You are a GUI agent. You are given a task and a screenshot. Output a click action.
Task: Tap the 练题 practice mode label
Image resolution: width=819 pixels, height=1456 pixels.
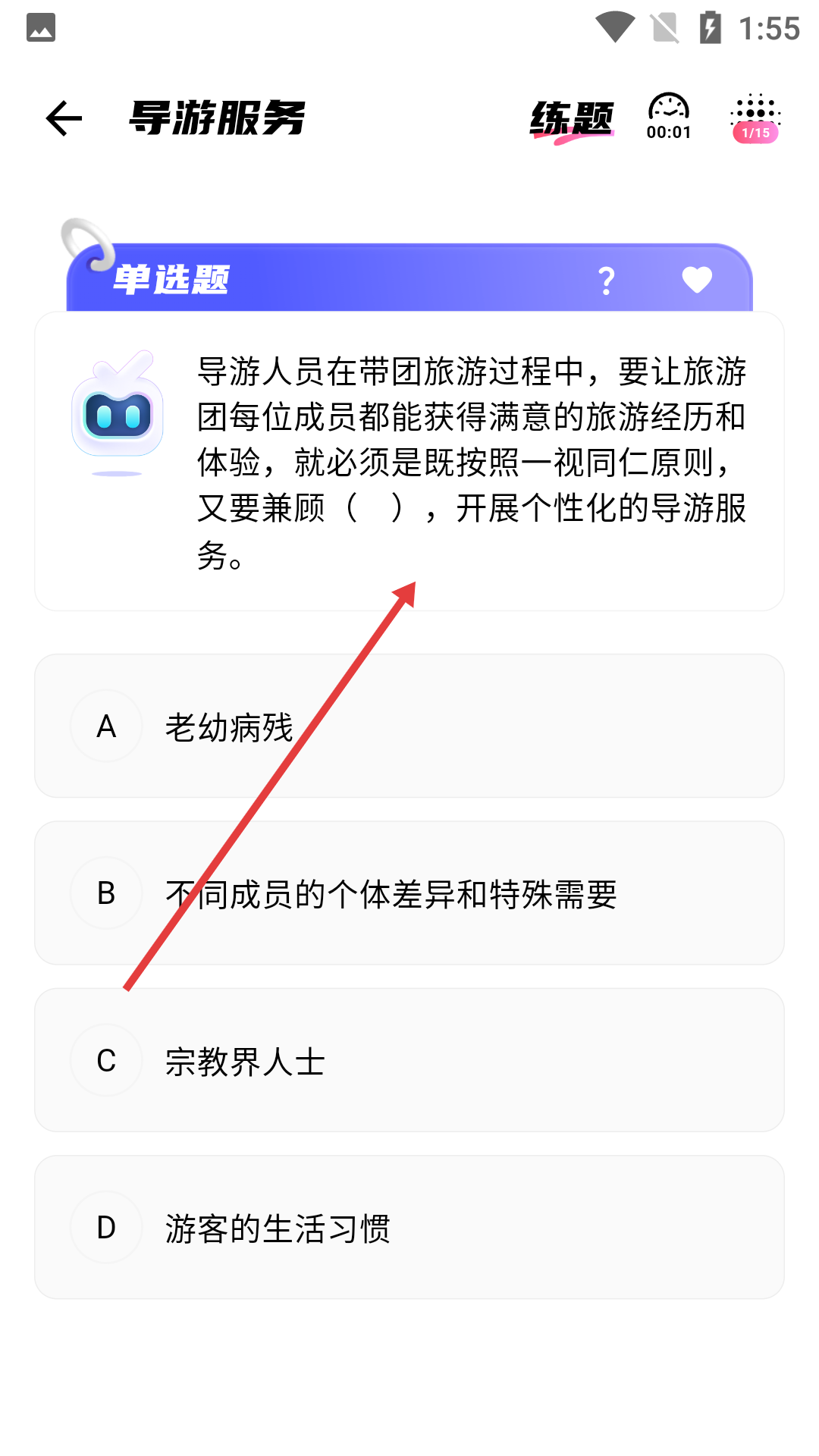[572, 120]
